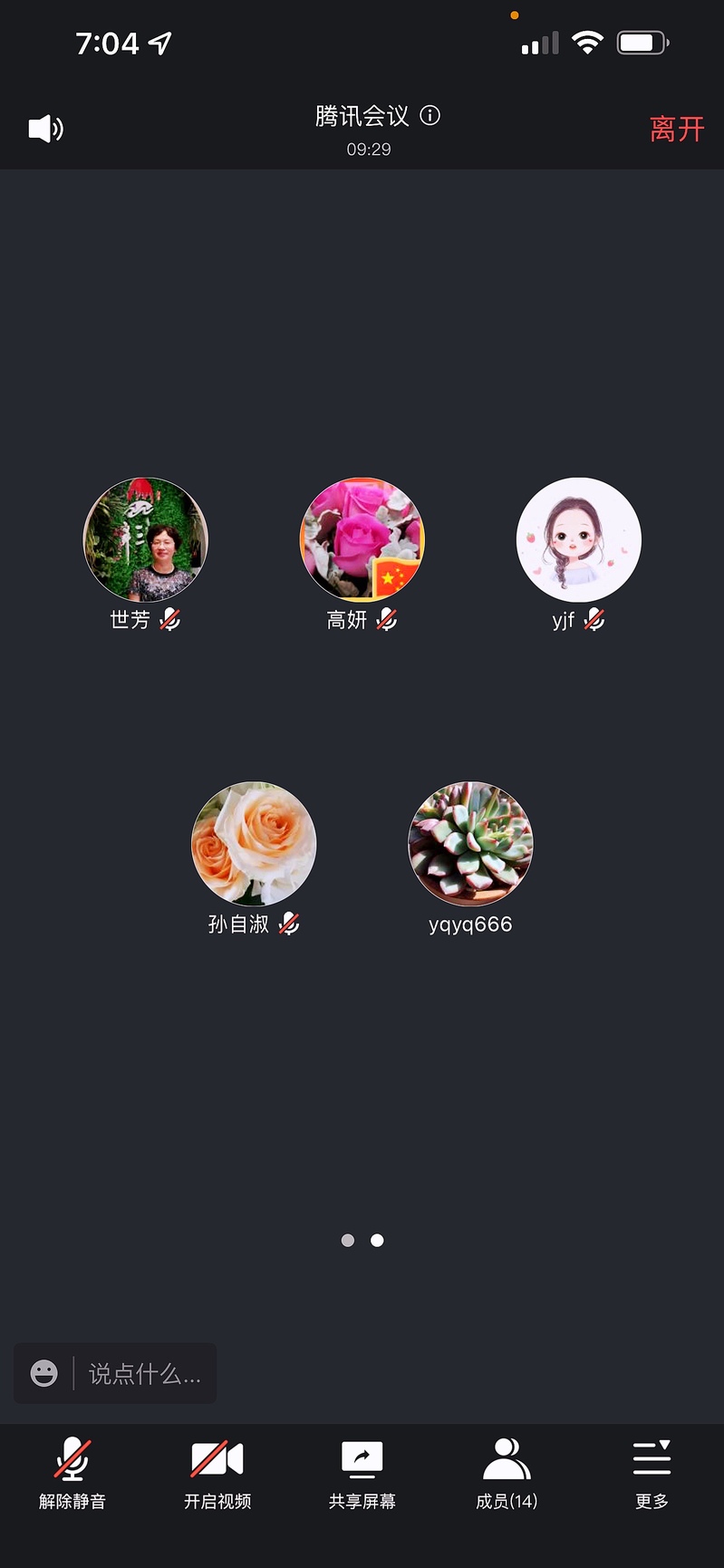
Task: Unmute microphone with 解除静音
Action: click(x=72, y=1473)
